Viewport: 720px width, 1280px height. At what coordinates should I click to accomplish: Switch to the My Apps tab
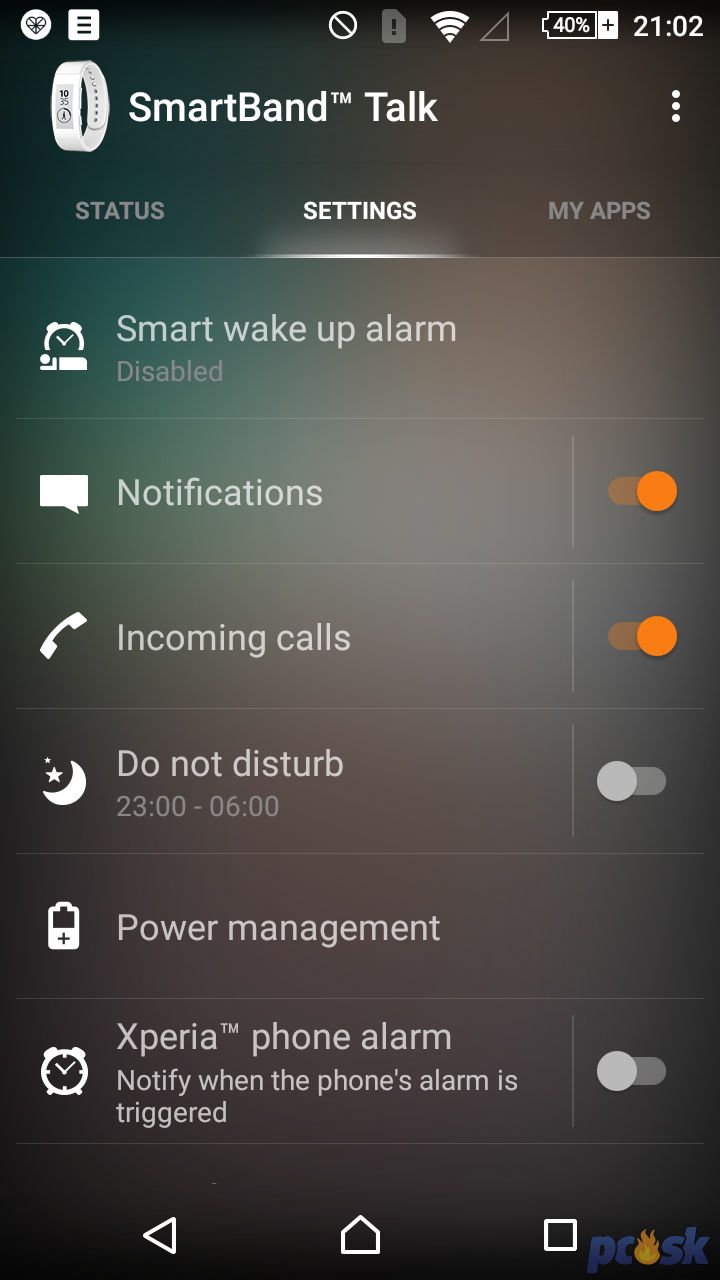click(599, 211)
